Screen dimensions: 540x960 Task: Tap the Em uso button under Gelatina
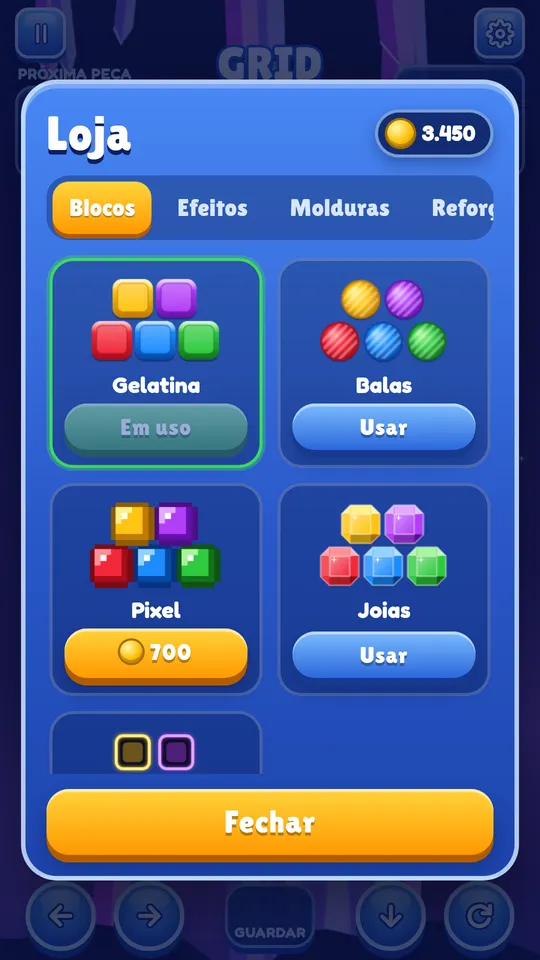[156, 428]
